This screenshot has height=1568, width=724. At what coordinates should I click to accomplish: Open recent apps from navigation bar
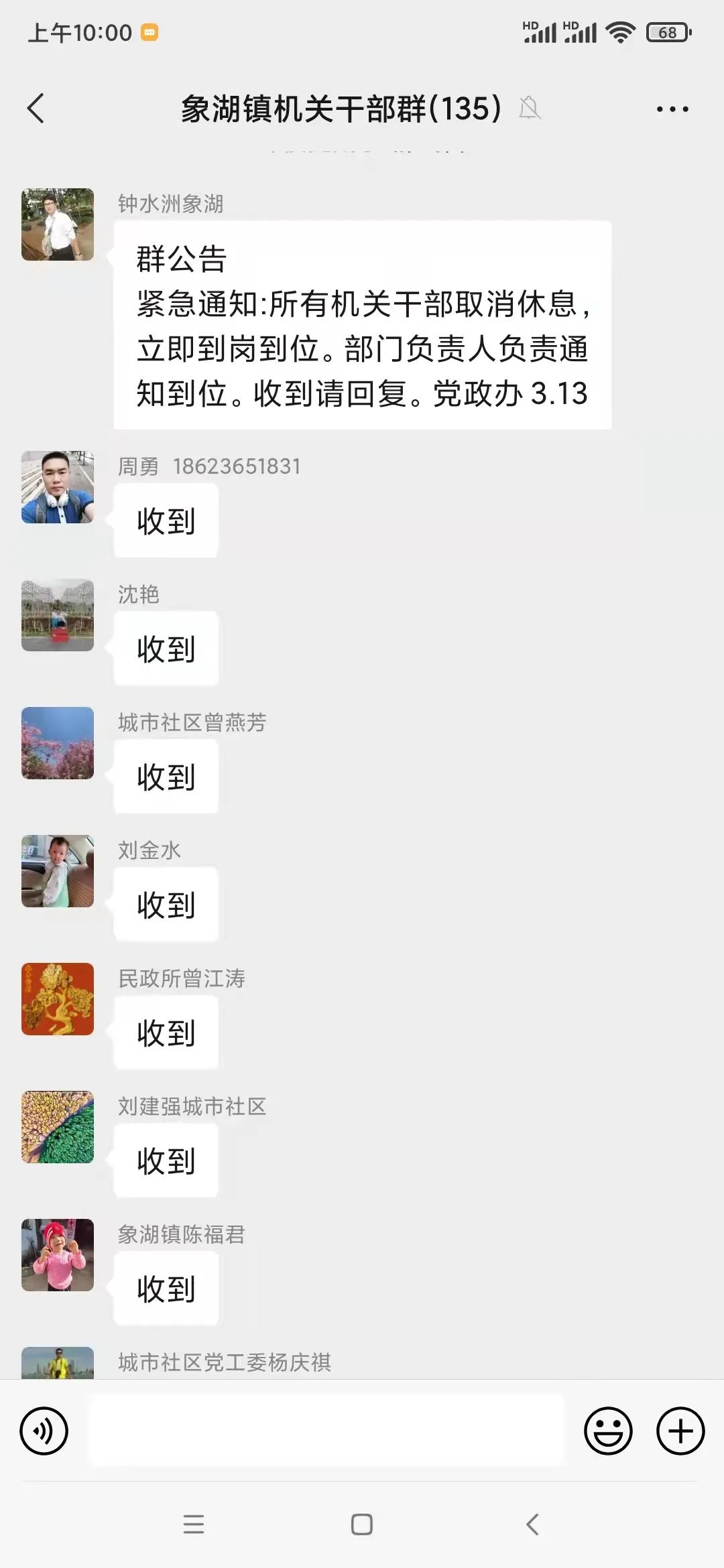[x=194, y=1524]
